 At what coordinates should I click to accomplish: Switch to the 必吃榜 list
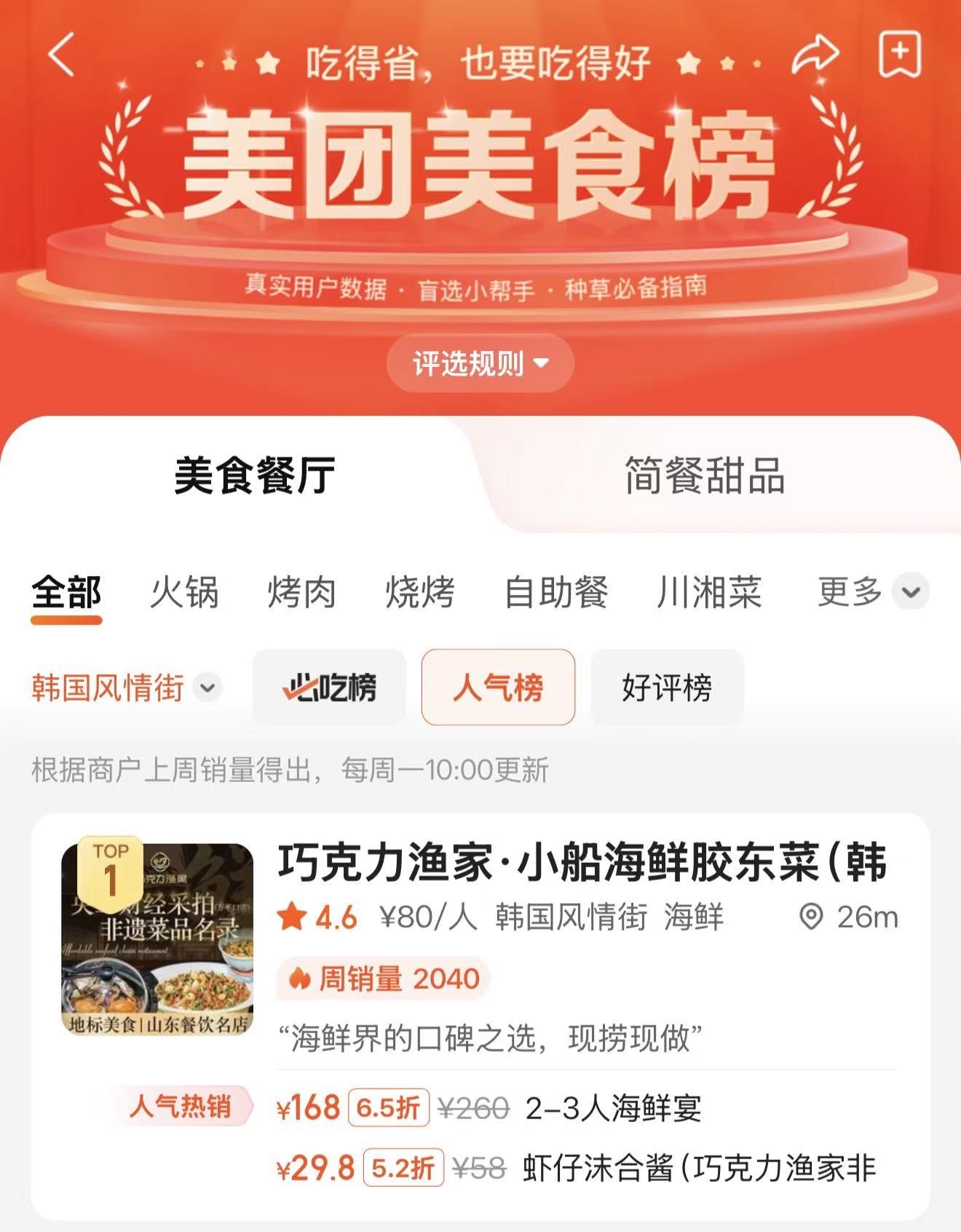[329, 687]
